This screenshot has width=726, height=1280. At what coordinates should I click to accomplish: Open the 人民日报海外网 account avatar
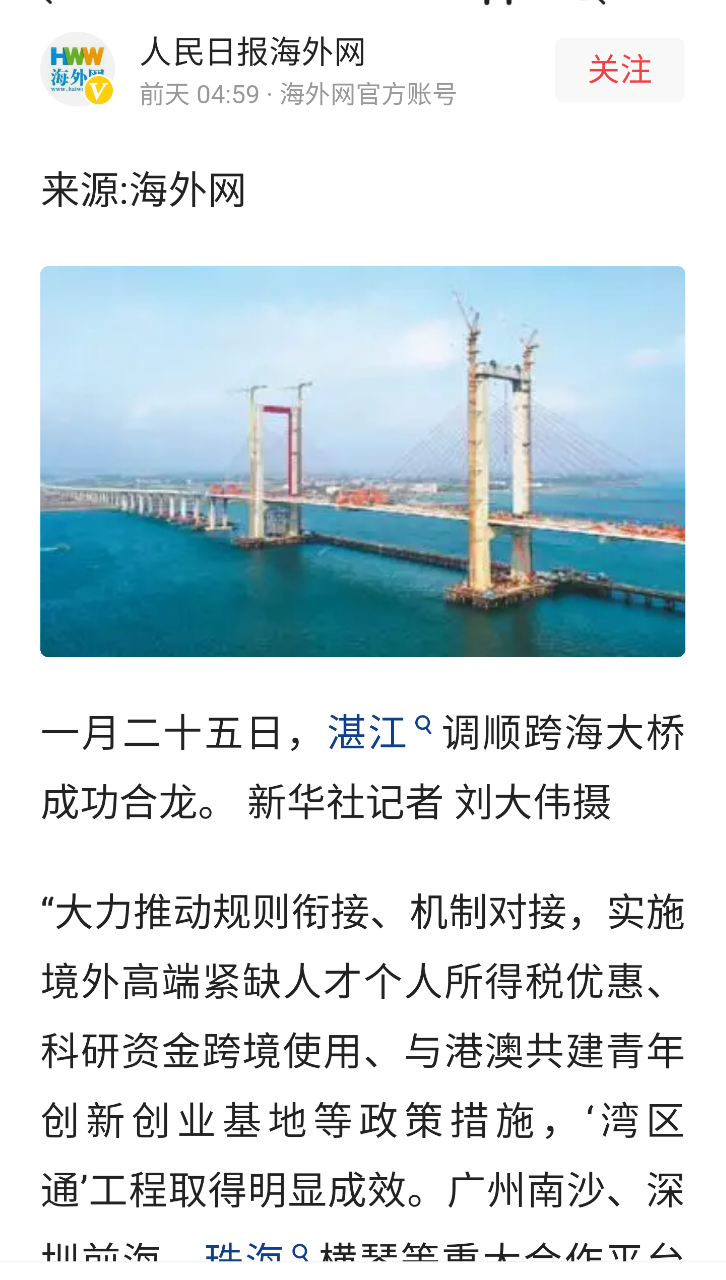tap(77, 70)
